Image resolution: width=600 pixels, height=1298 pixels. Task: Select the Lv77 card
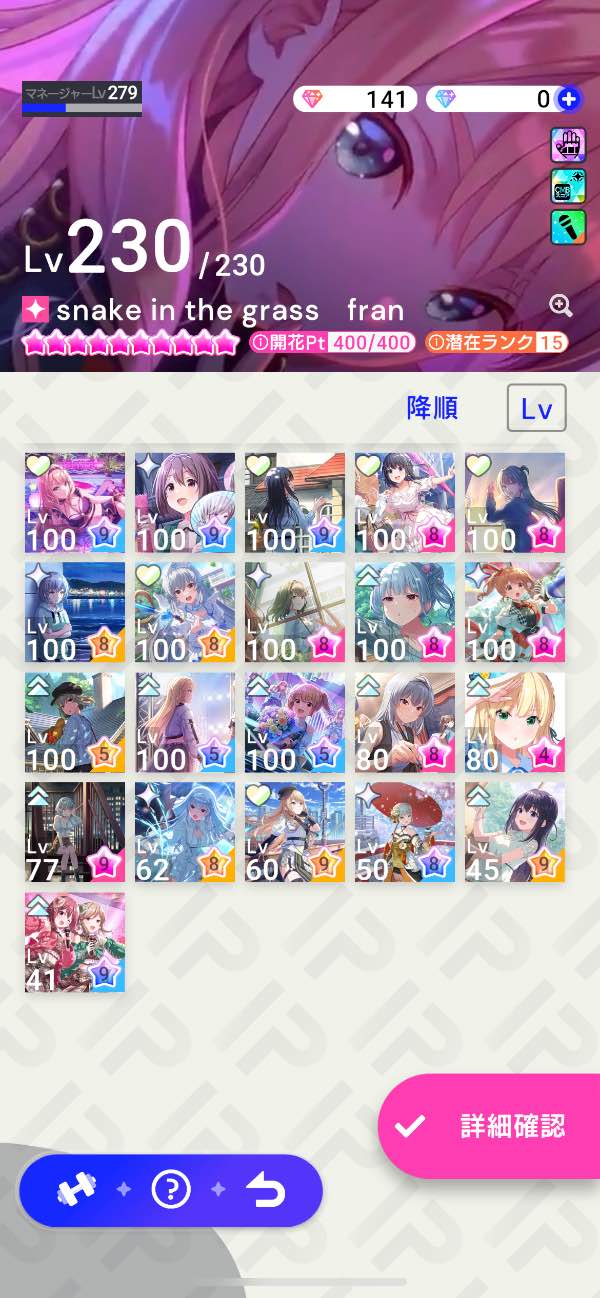point(75,832)
